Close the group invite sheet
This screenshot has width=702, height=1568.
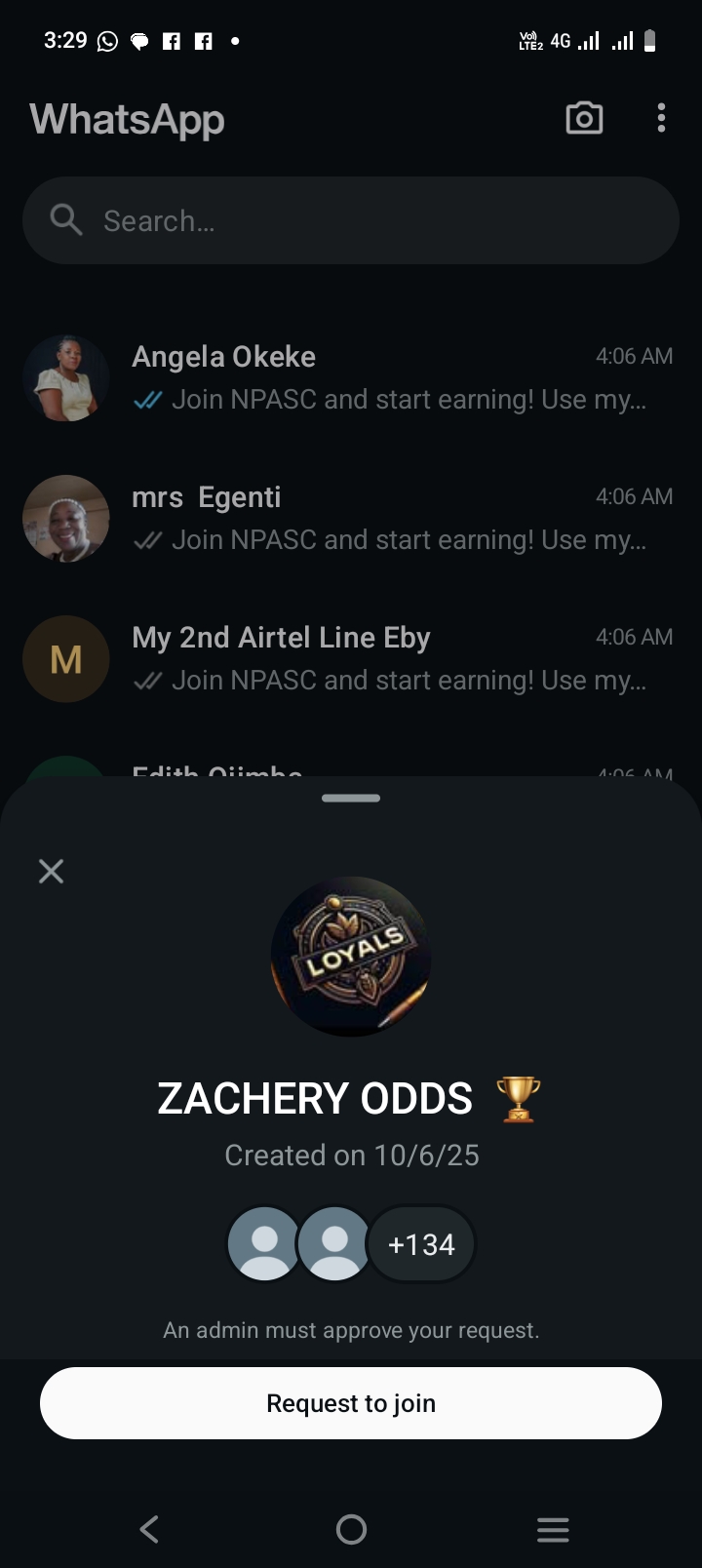coord(51,871)
